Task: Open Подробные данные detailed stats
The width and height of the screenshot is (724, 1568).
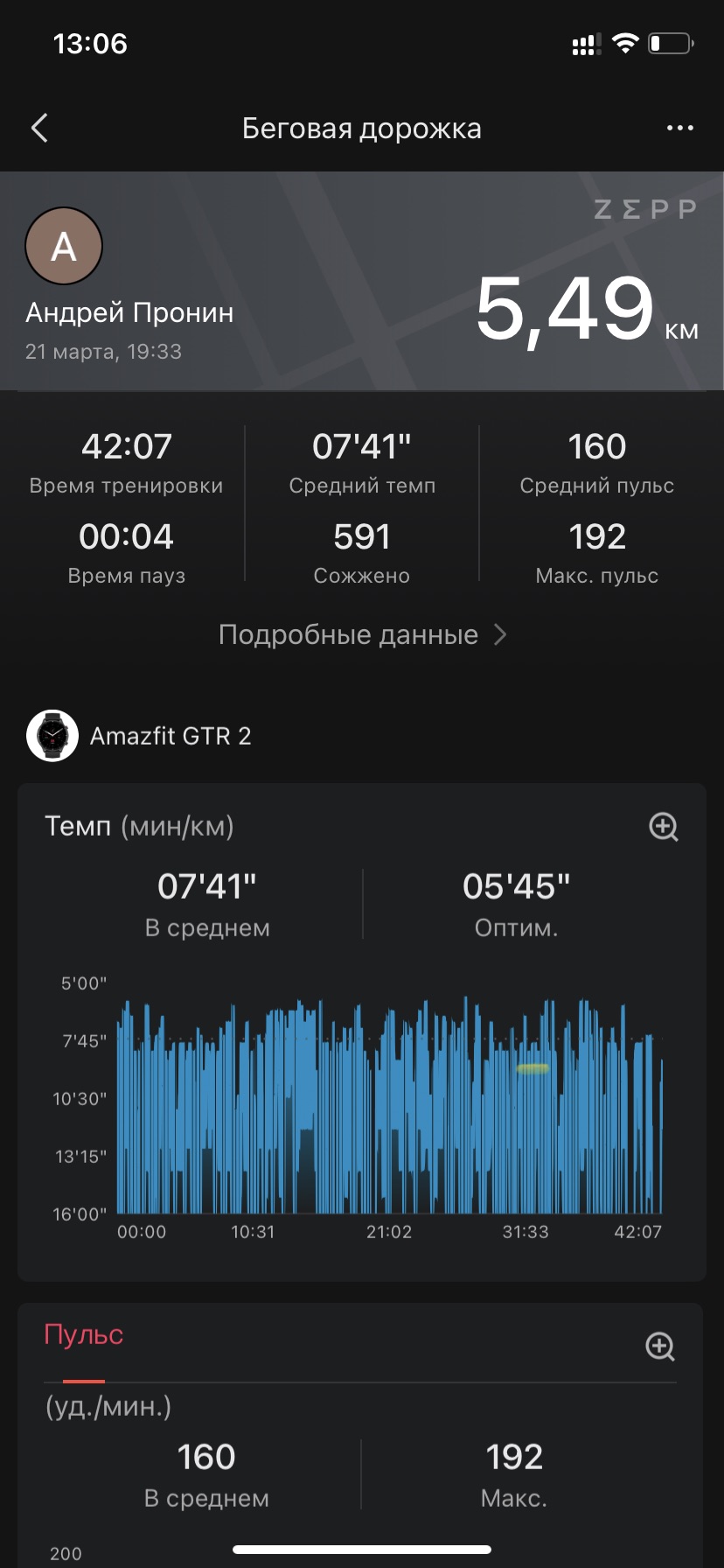Action: (x=362, y=634)
